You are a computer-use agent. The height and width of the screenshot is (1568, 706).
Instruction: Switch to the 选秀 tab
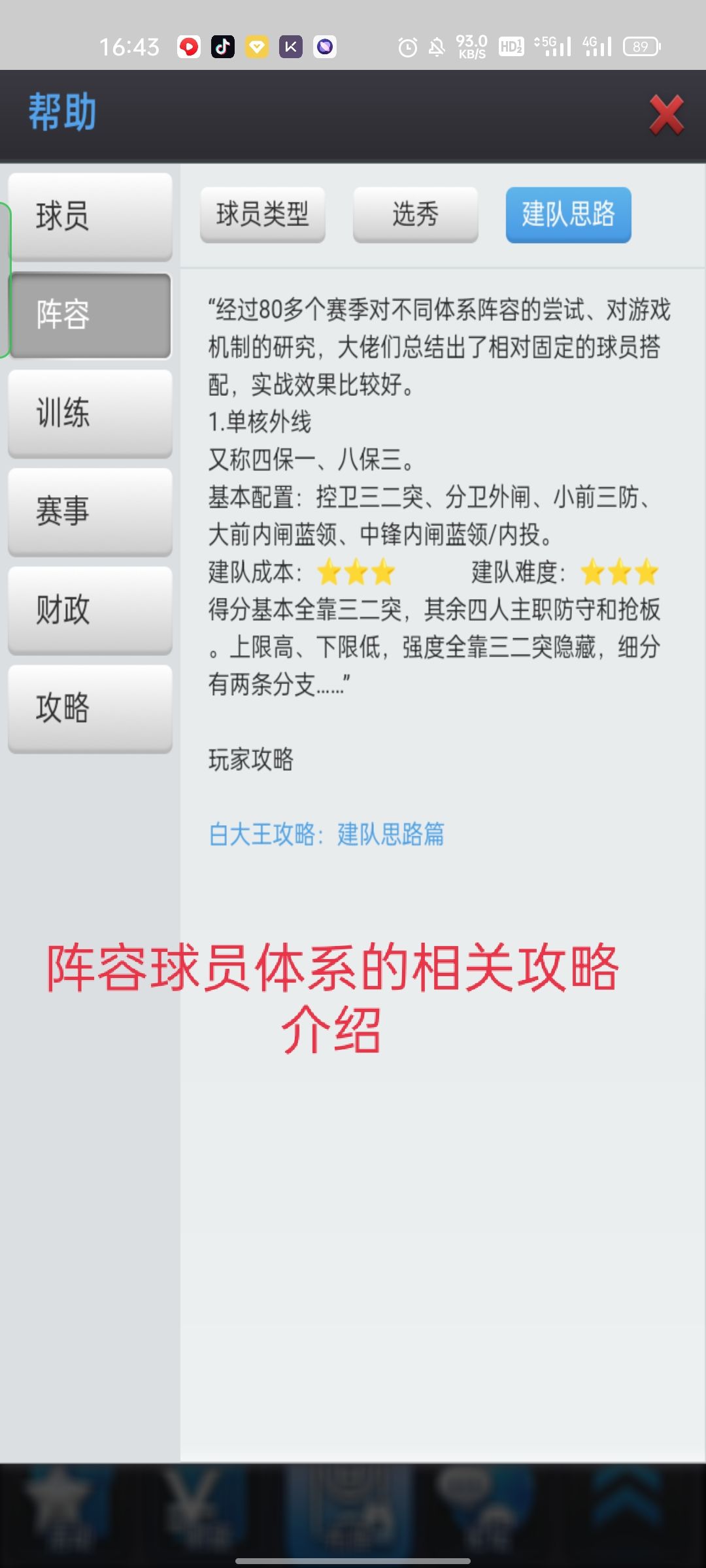click(415, 216)
